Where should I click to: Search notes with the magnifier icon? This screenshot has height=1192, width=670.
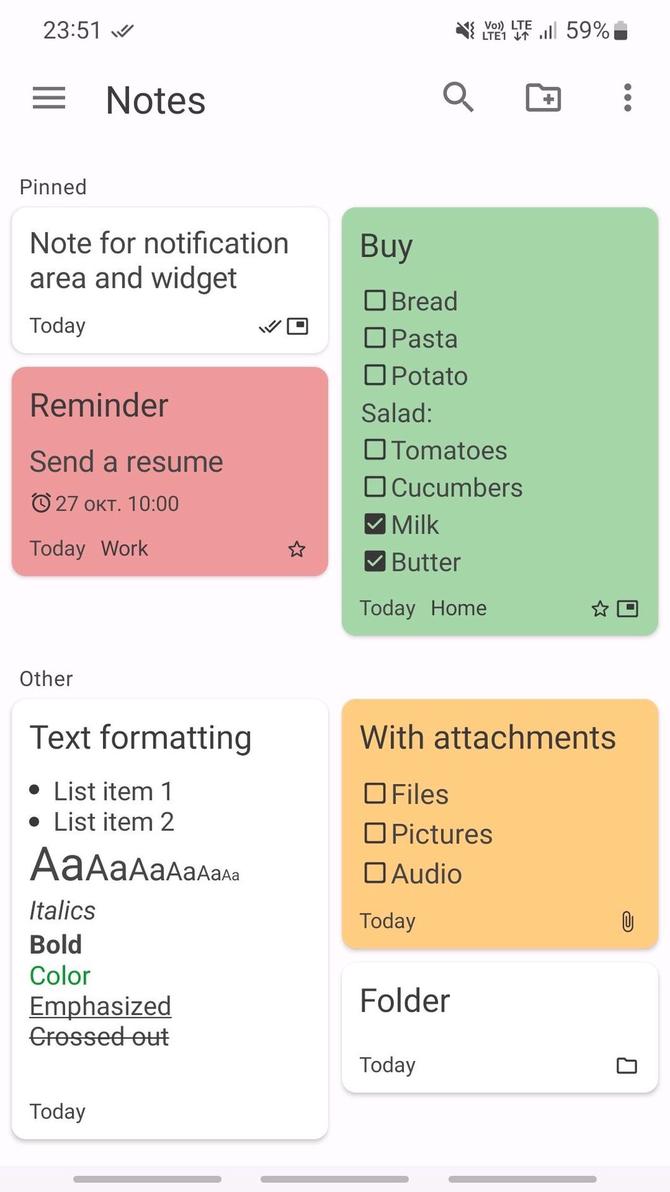(x=458, y=98)
